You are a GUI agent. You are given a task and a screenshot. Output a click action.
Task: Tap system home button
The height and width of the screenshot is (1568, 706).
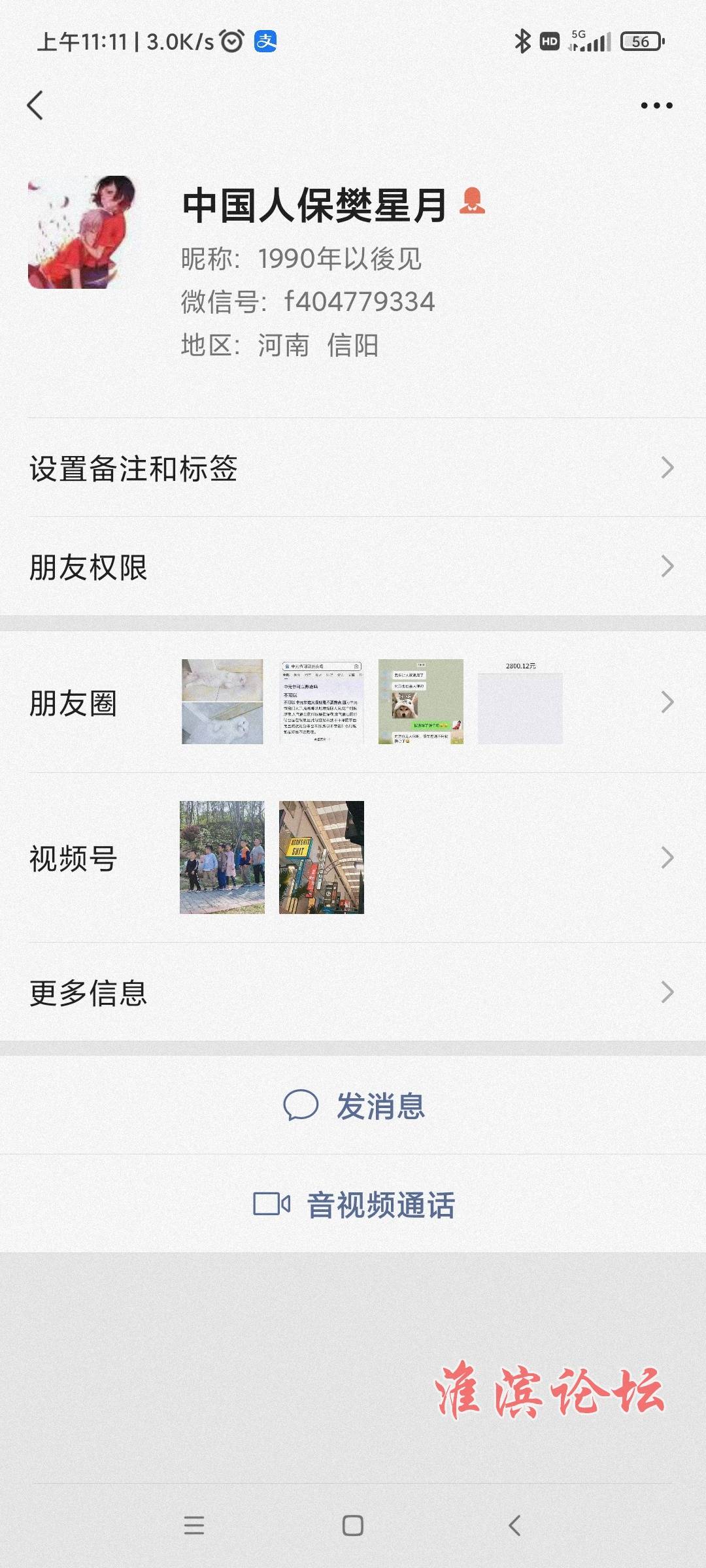click(x=353, y=1526)
